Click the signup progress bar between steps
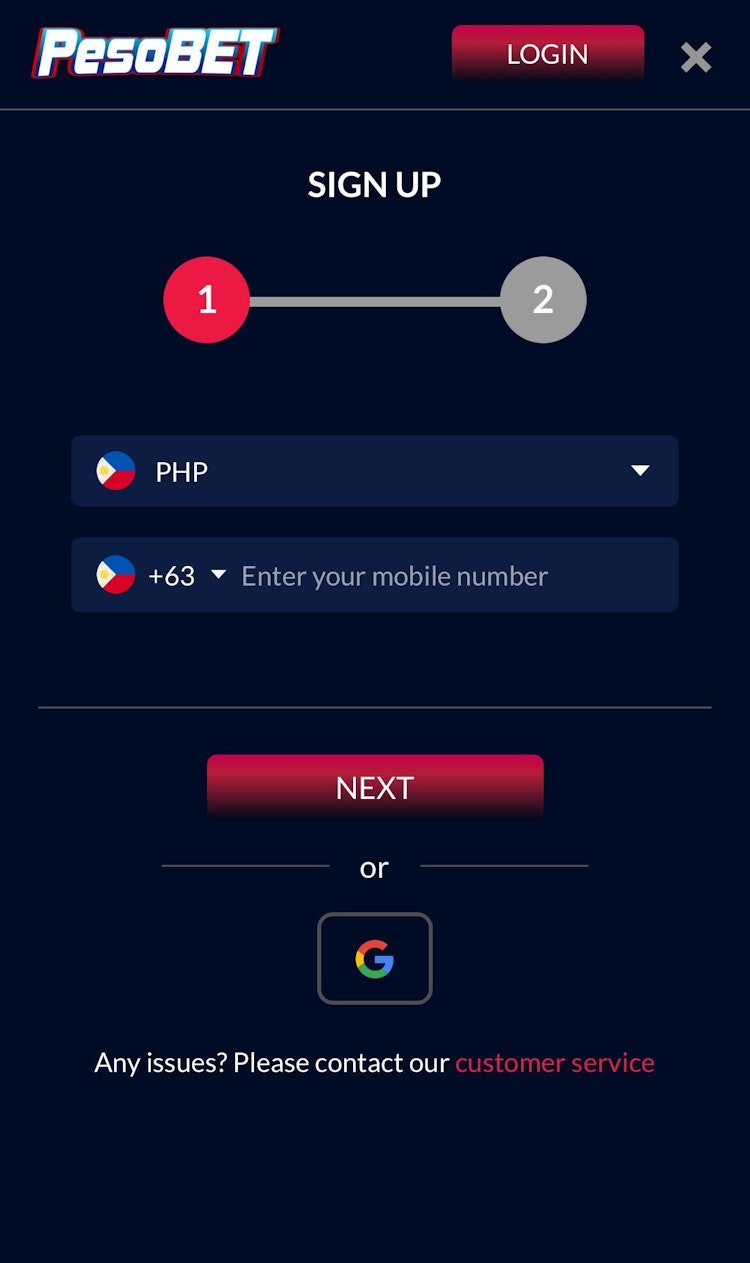Screen dimensions: 750x1263 tap(374, 300)
